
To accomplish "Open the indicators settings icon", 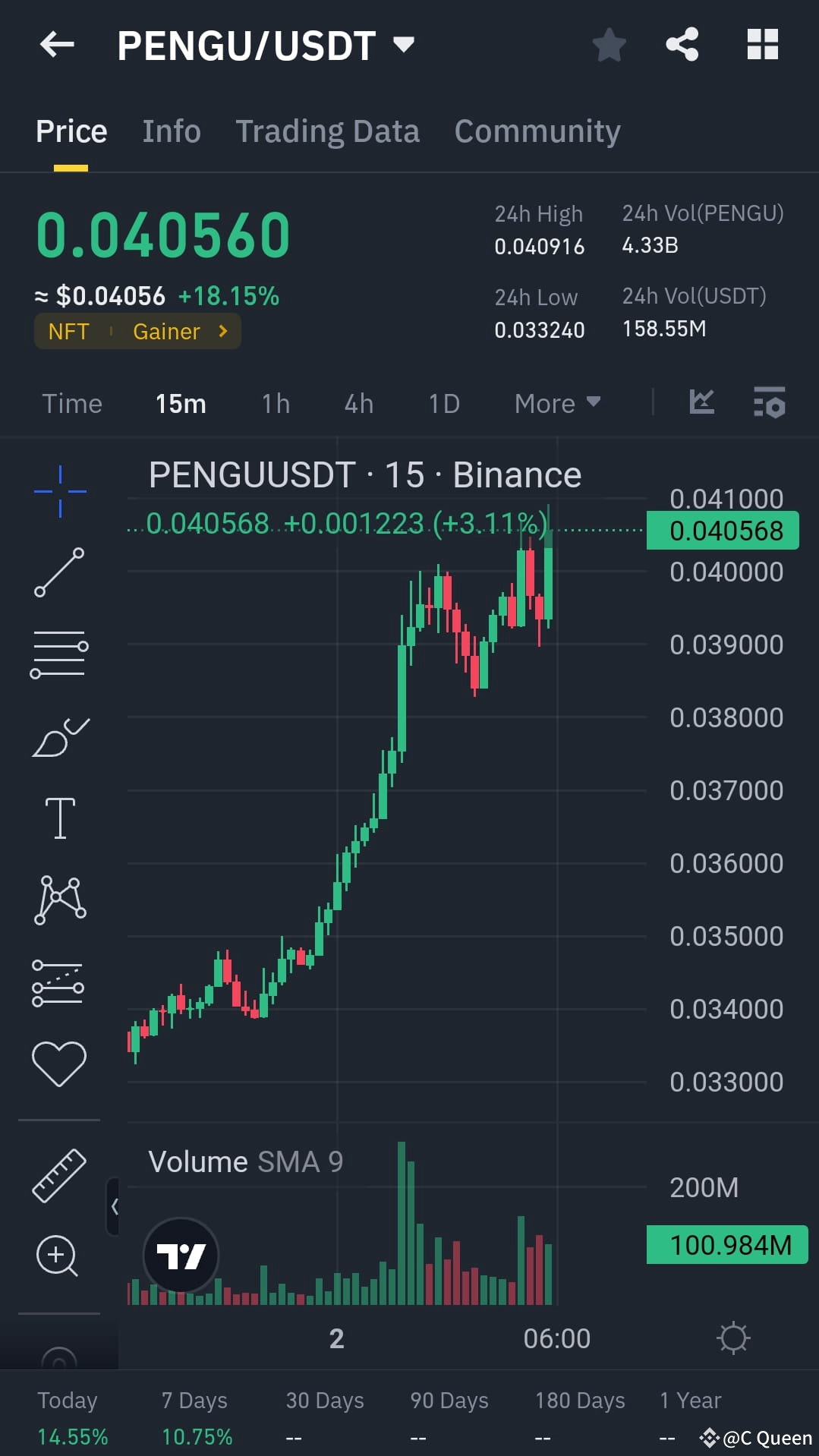I will (x=769, y=403).
